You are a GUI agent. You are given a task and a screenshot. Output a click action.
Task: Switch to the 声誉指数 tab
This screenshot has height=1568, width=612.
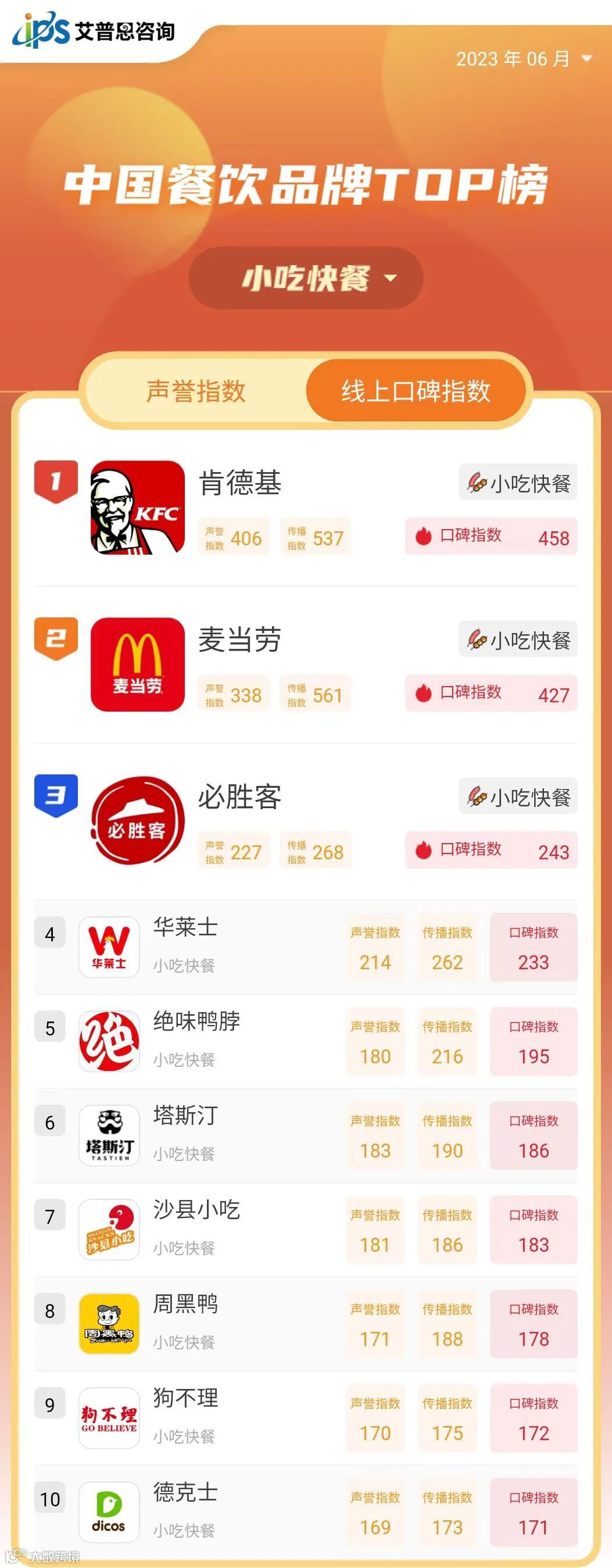(x=196, y=391)
